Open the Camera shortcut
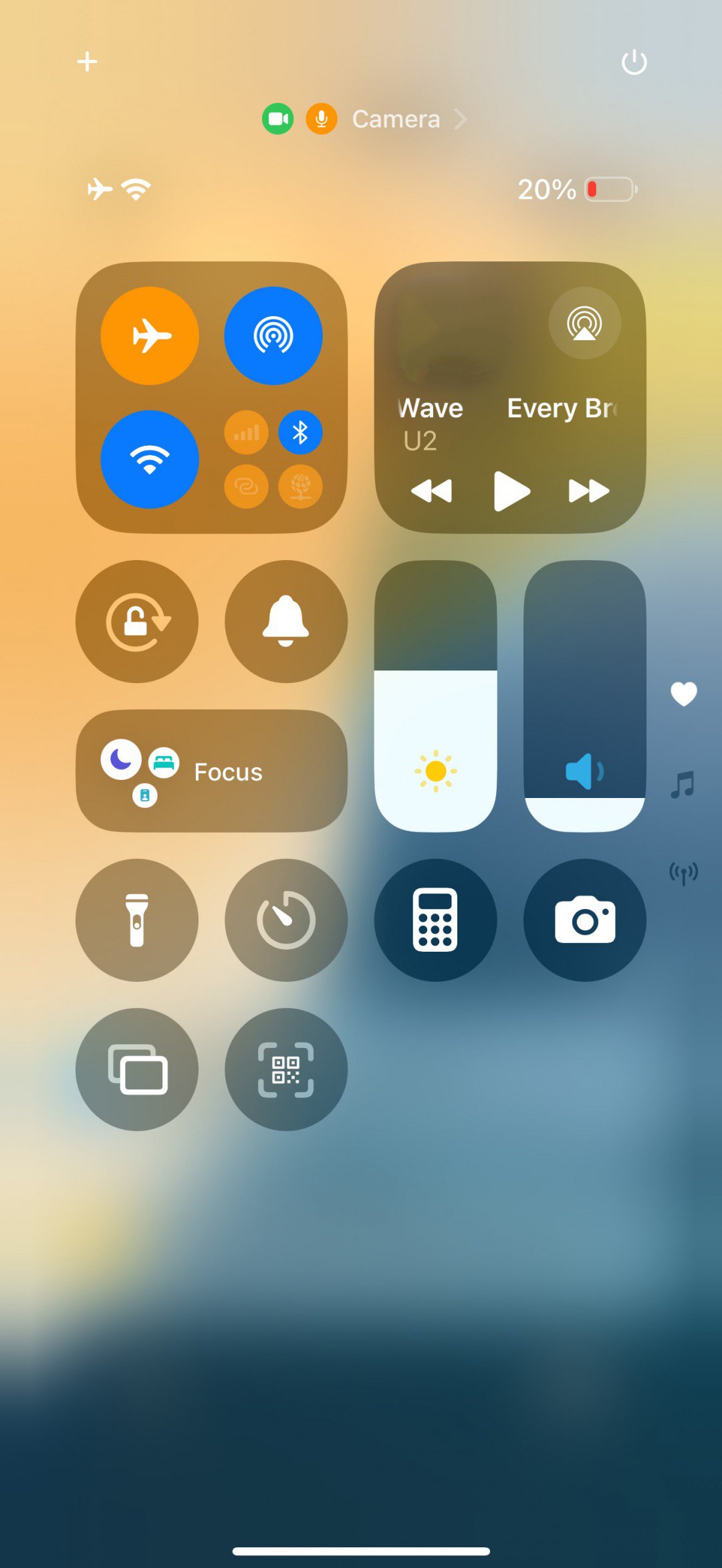 [x=584, y=920]
